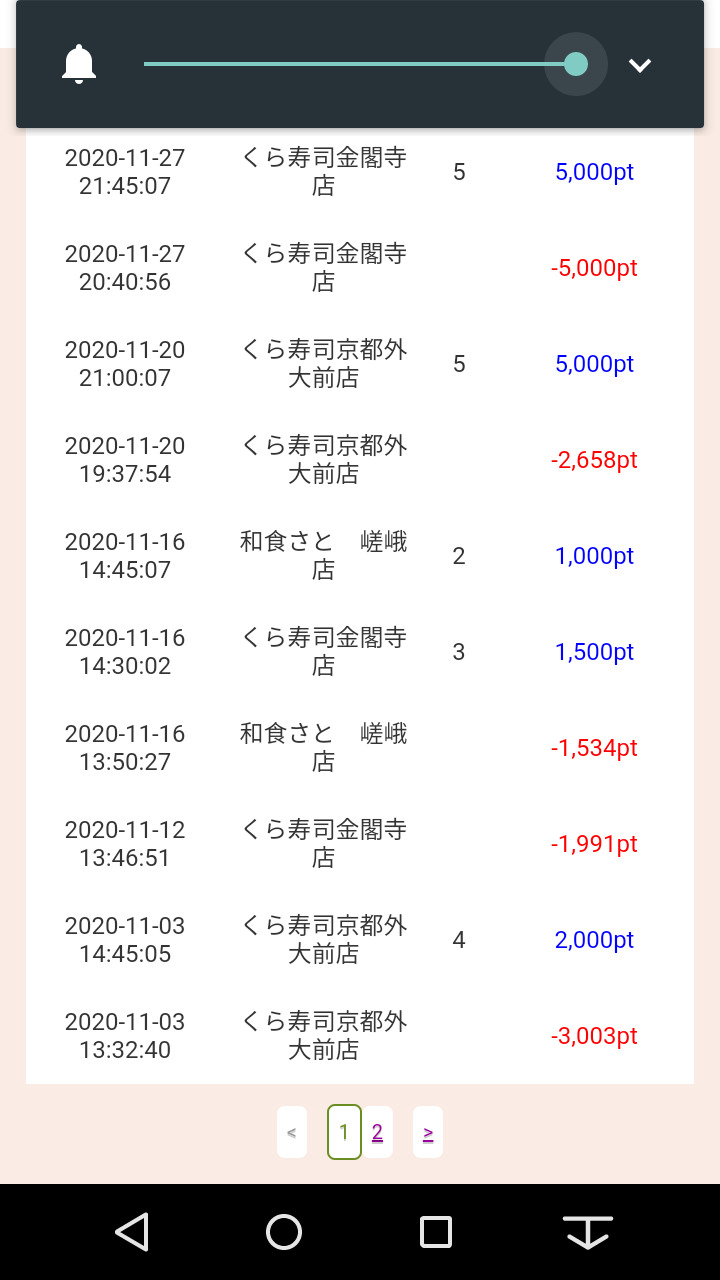
Task: Click the 1,500pt blue amount
Action: (594, 652)
